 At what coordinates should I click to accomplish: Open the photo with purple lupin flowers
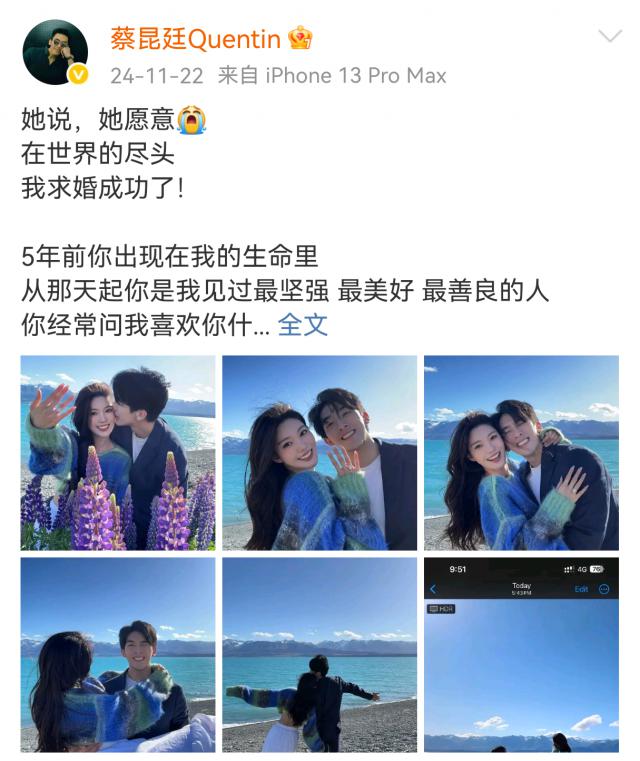coord(118,452)
